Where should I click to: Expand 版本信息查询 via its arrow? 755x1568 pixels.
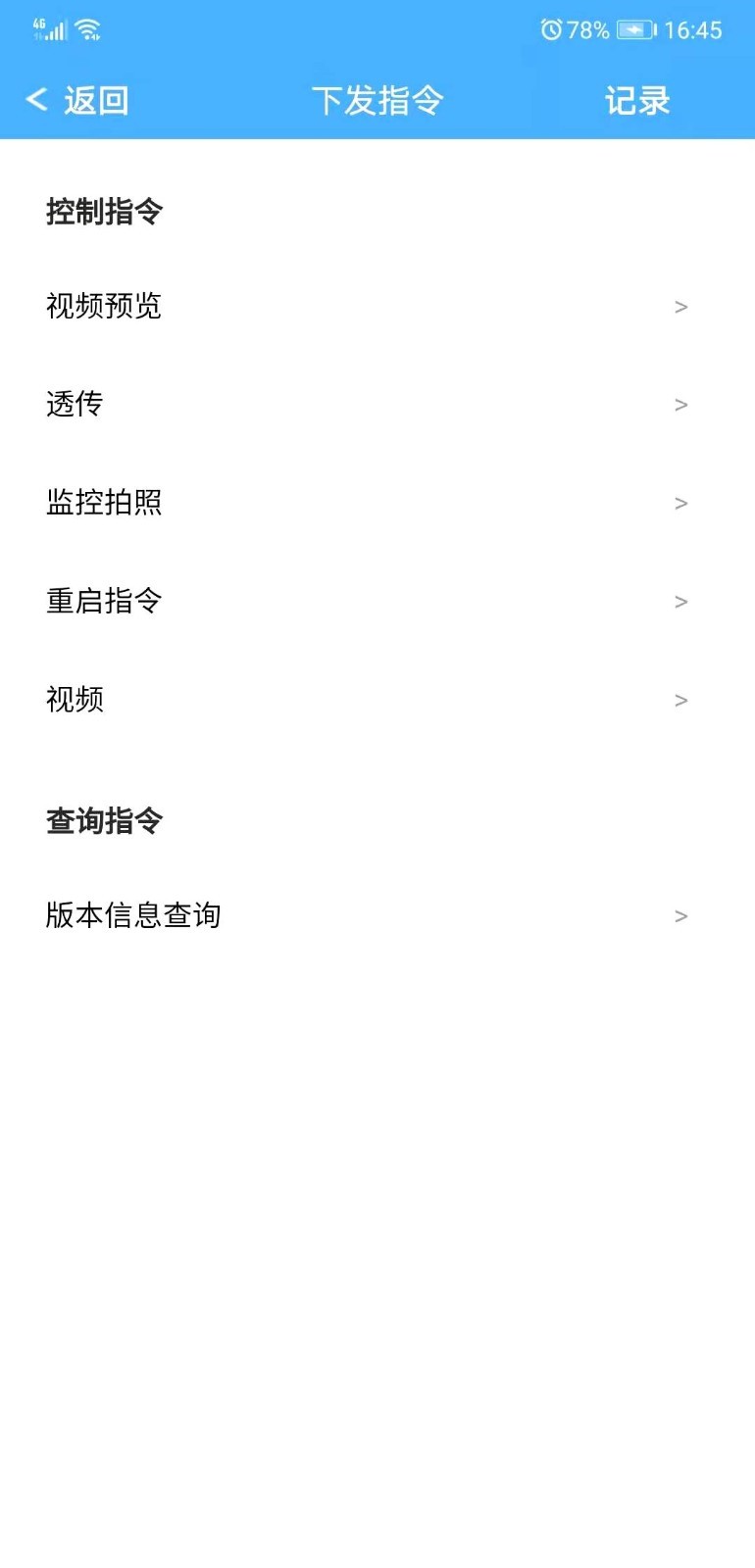[681, 915]
